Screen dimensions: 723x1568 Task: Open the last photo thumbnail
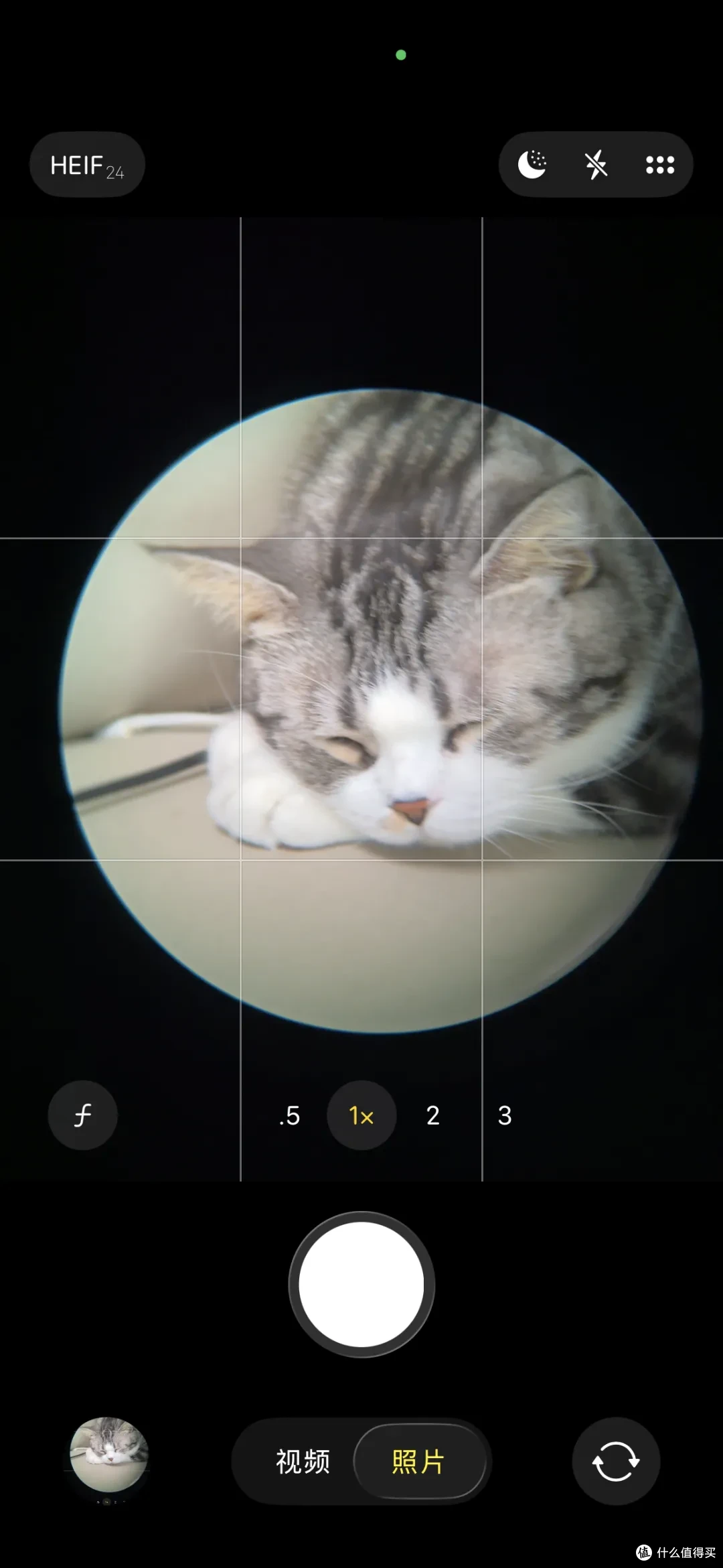[x=108, y=1453]
